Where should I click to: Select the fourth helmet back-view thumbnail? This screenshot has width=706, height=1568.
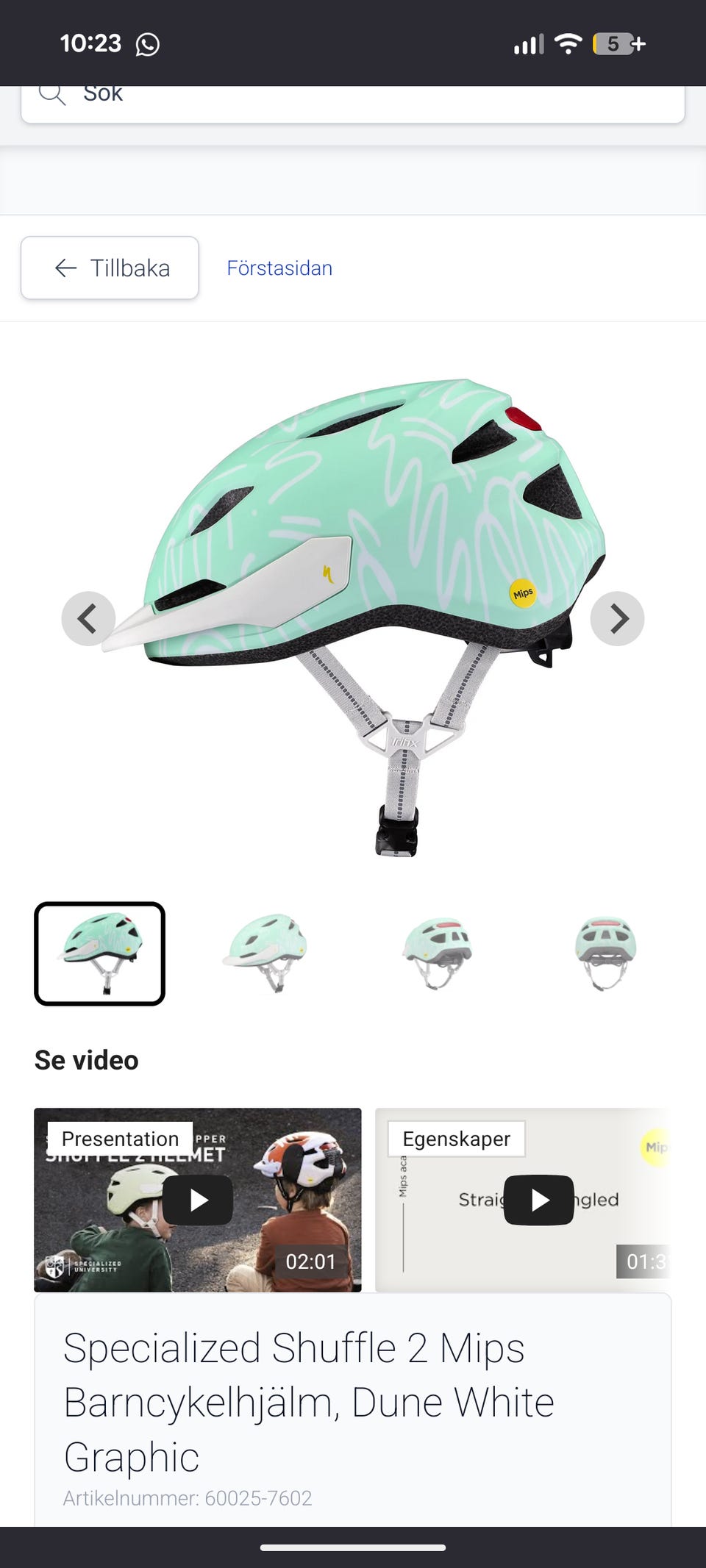coord(605,953)
